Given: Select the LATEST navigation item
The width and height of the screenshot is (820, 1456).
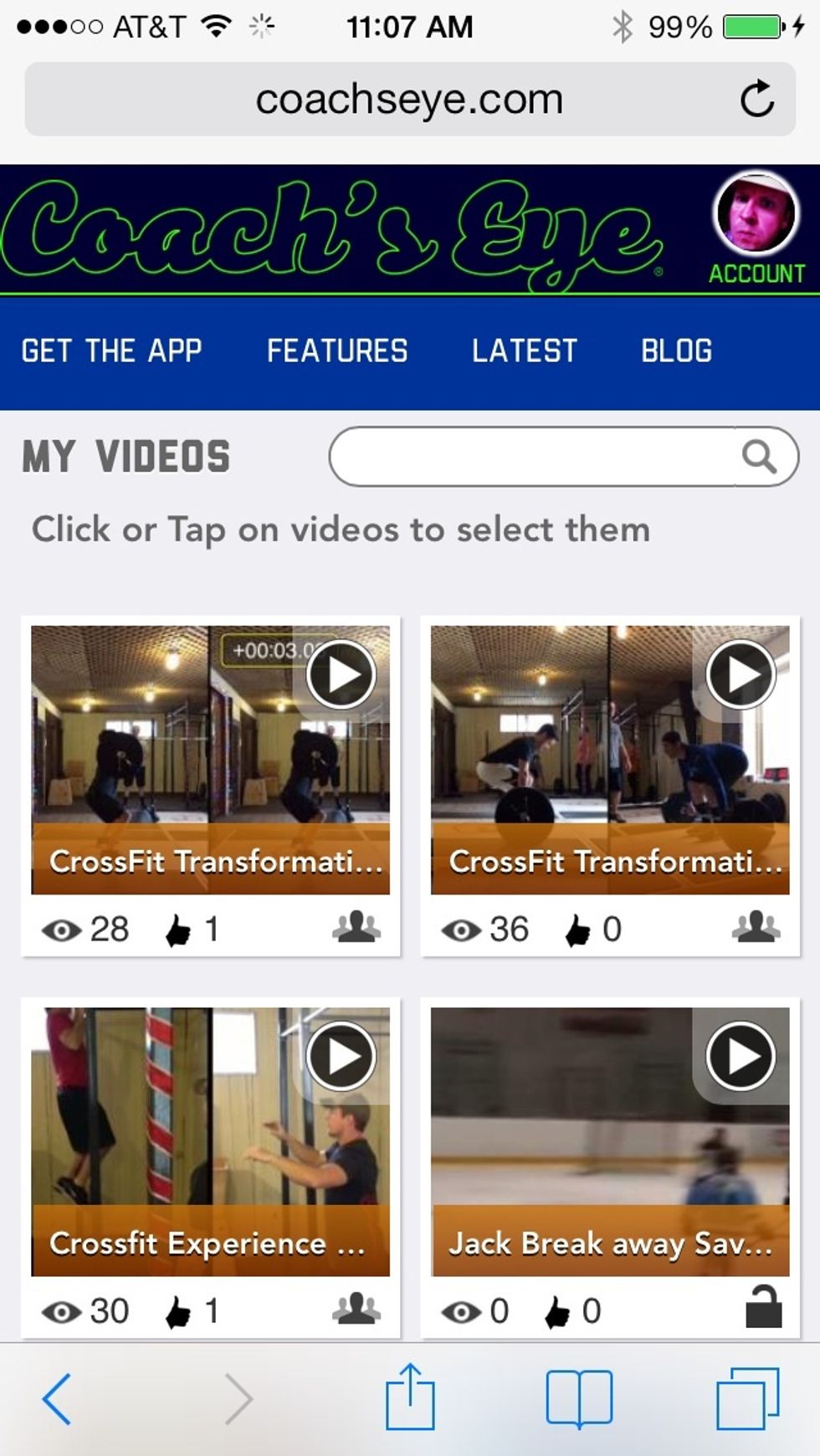Looking at the screenshot, I should coord(524,351).
